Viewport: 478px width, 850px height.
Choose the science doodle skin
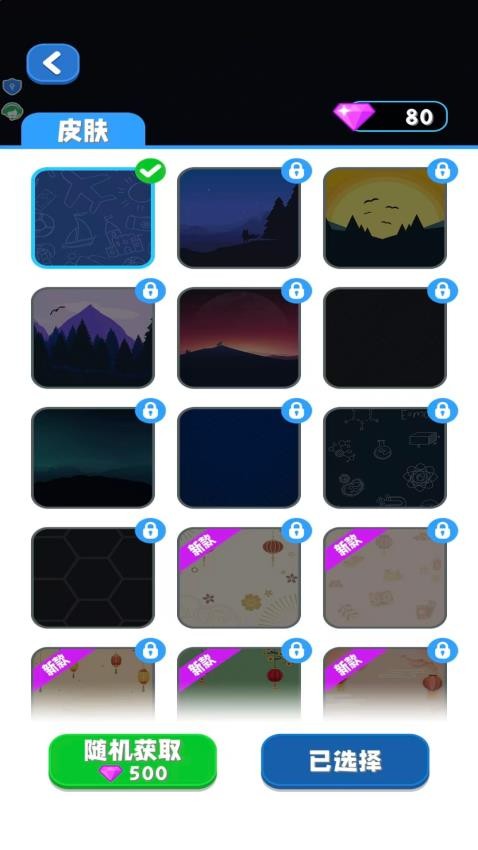385,458
